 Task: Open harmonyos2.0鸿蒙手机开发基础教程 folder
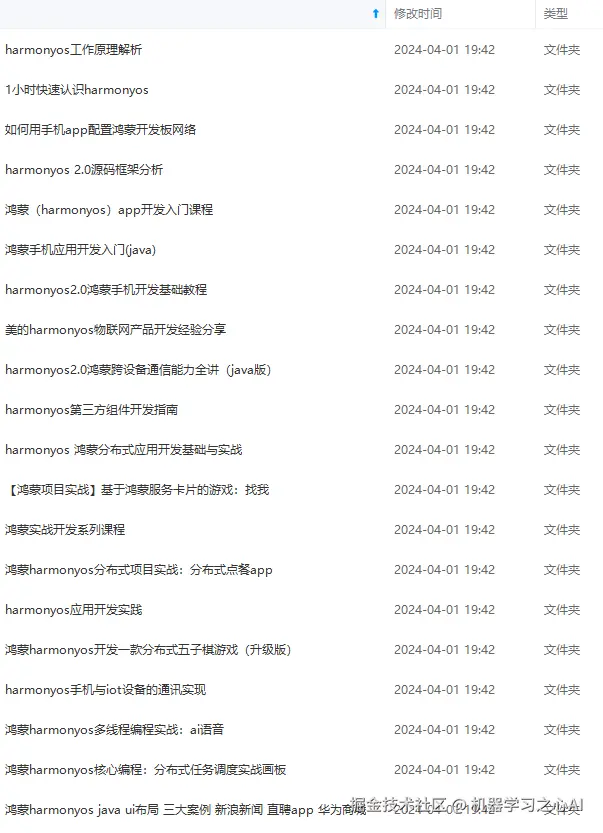coord(106,290)
